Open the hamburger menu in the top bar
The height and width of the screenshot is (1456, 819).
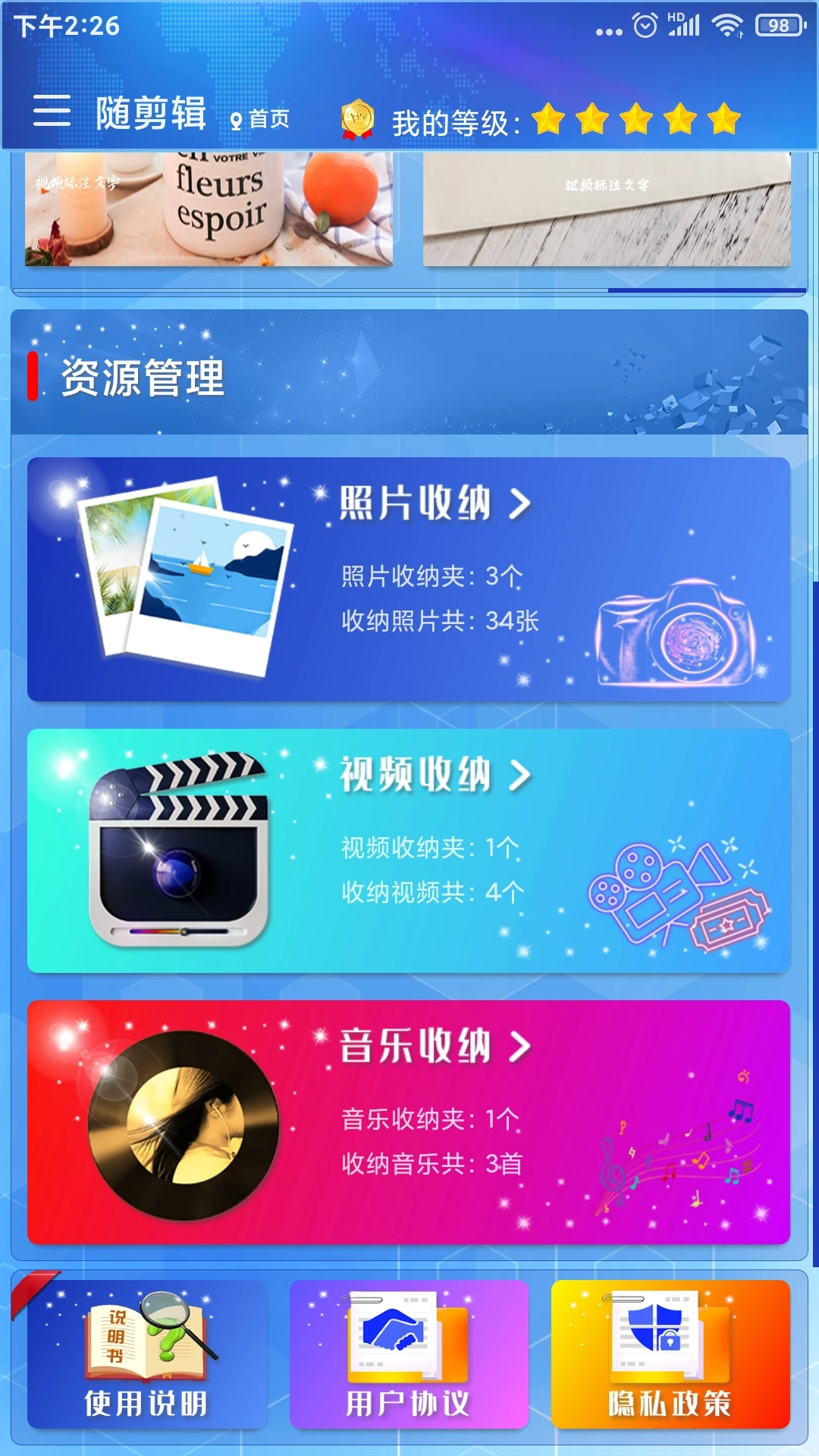52,114
